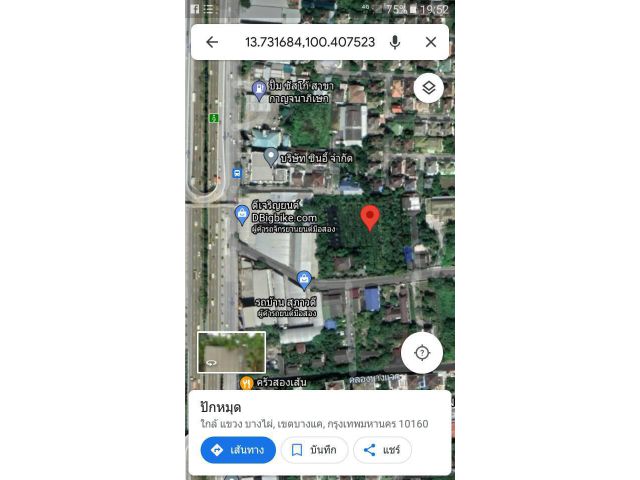Select the รถบ้าน สุภาศี shop marker
The image size is (640, 480).
304,280
